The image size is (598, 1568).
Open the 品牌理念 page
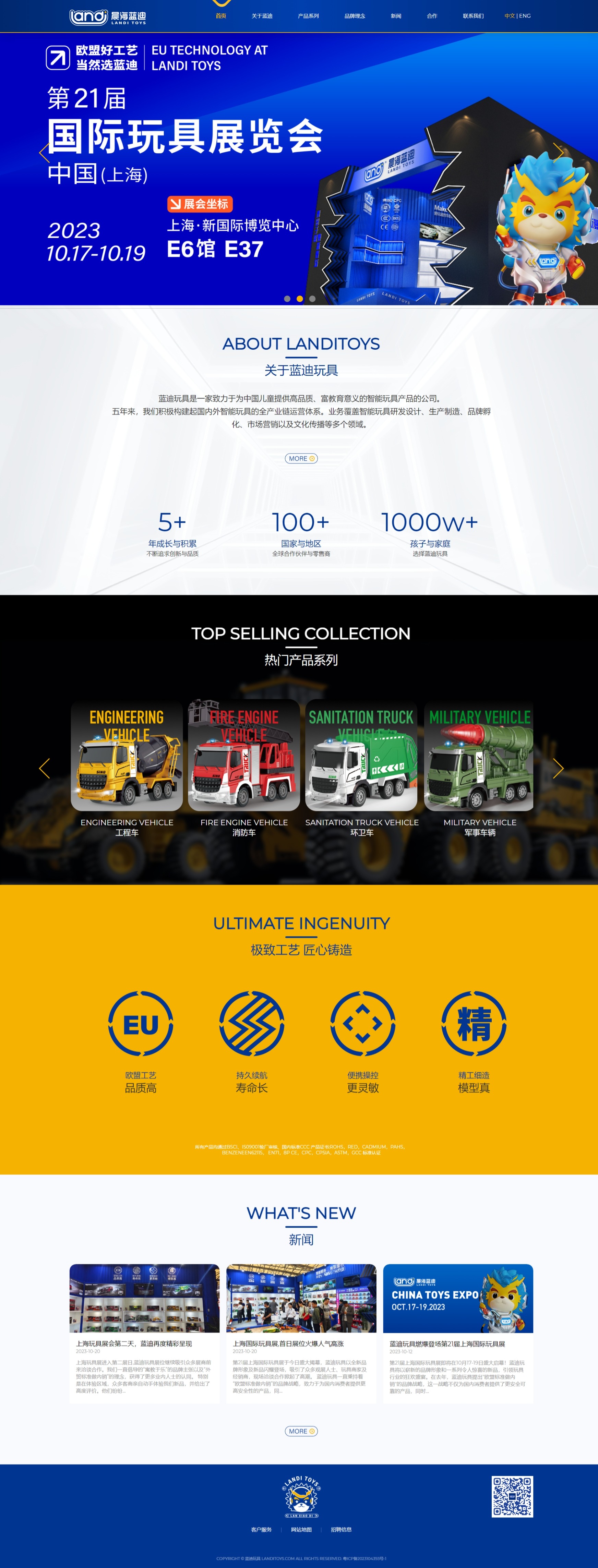click(355, 16)
